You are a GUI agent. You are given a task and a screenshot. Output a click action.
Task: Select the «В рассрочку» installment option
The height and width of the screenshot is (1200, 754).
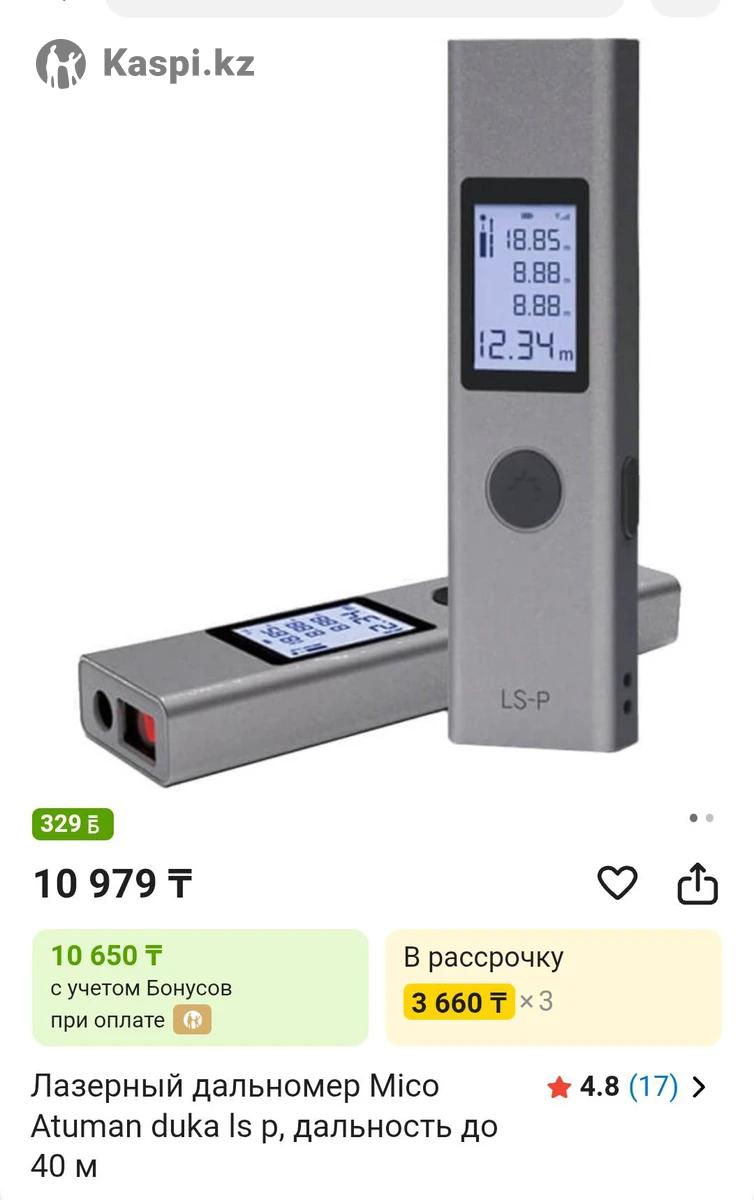[553, 987]
